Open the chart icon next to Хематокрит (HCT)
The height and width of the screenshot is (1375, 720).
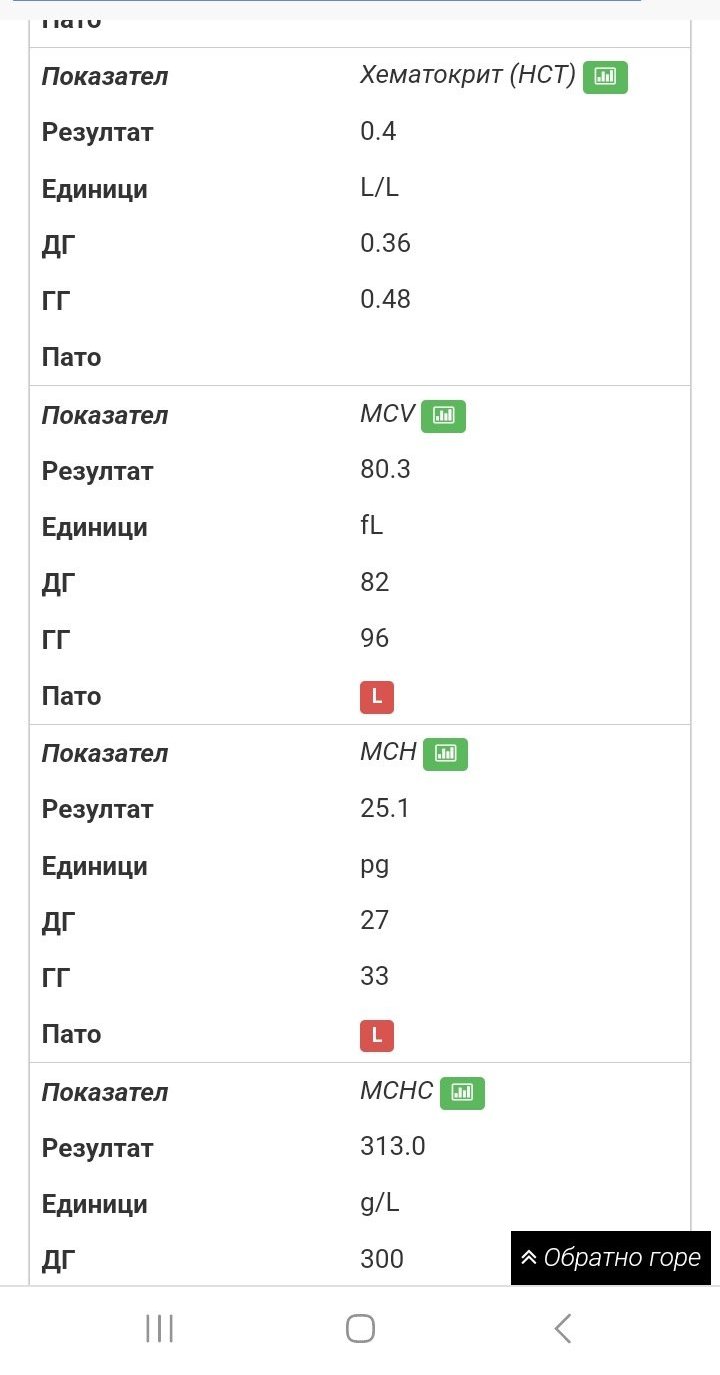[x=605, y=77]
